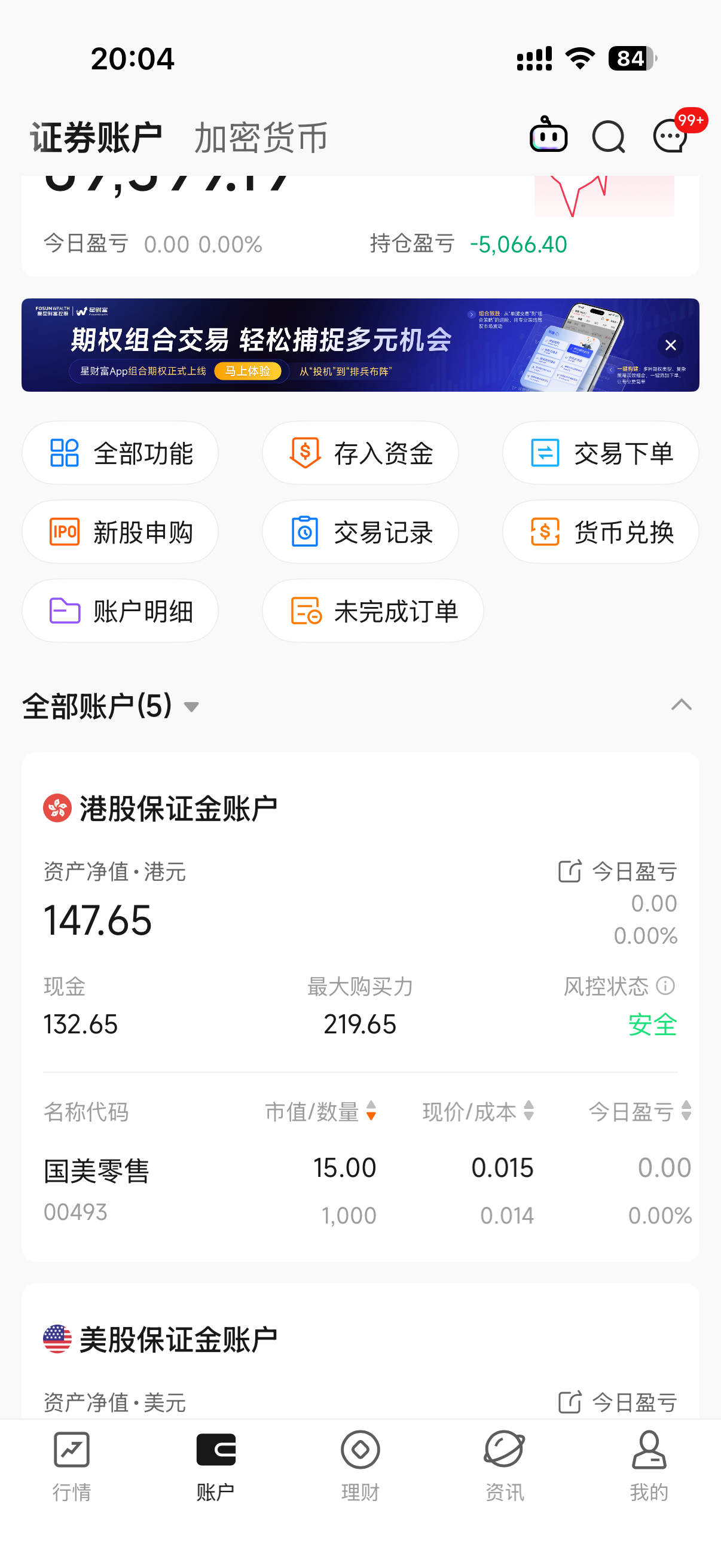Open the search magnifier icon

click(x=608, y=136)
